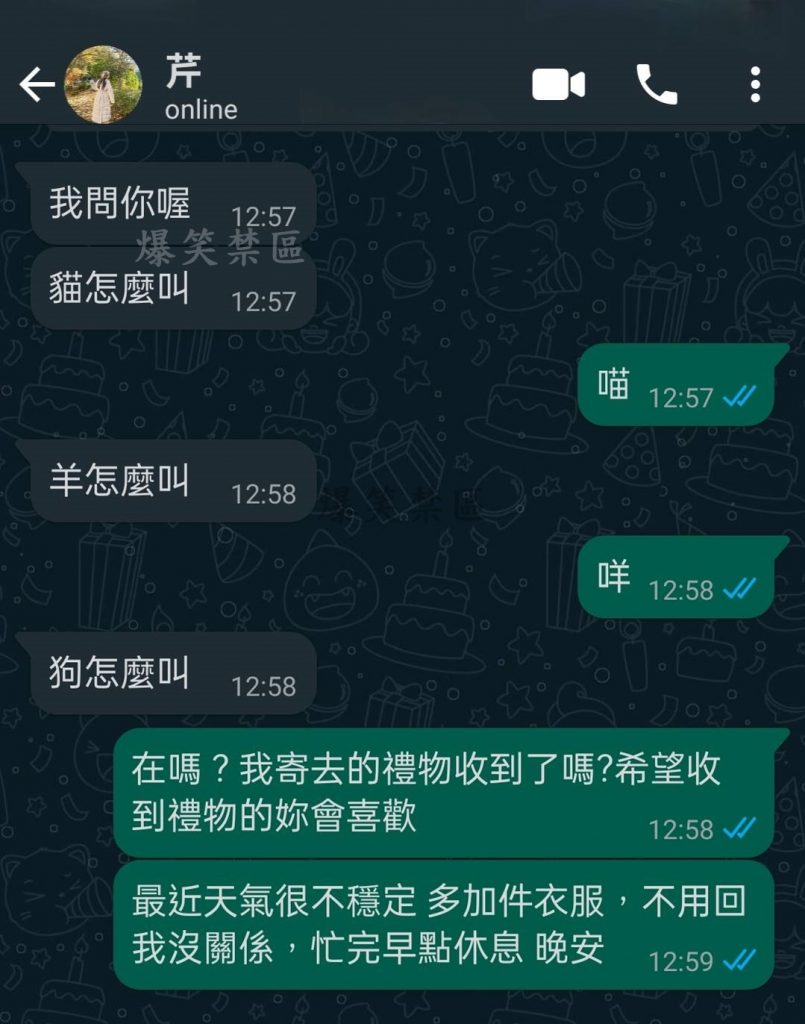View contact info for 芹
The image size is (805, 1024).
tap(201, 88)
